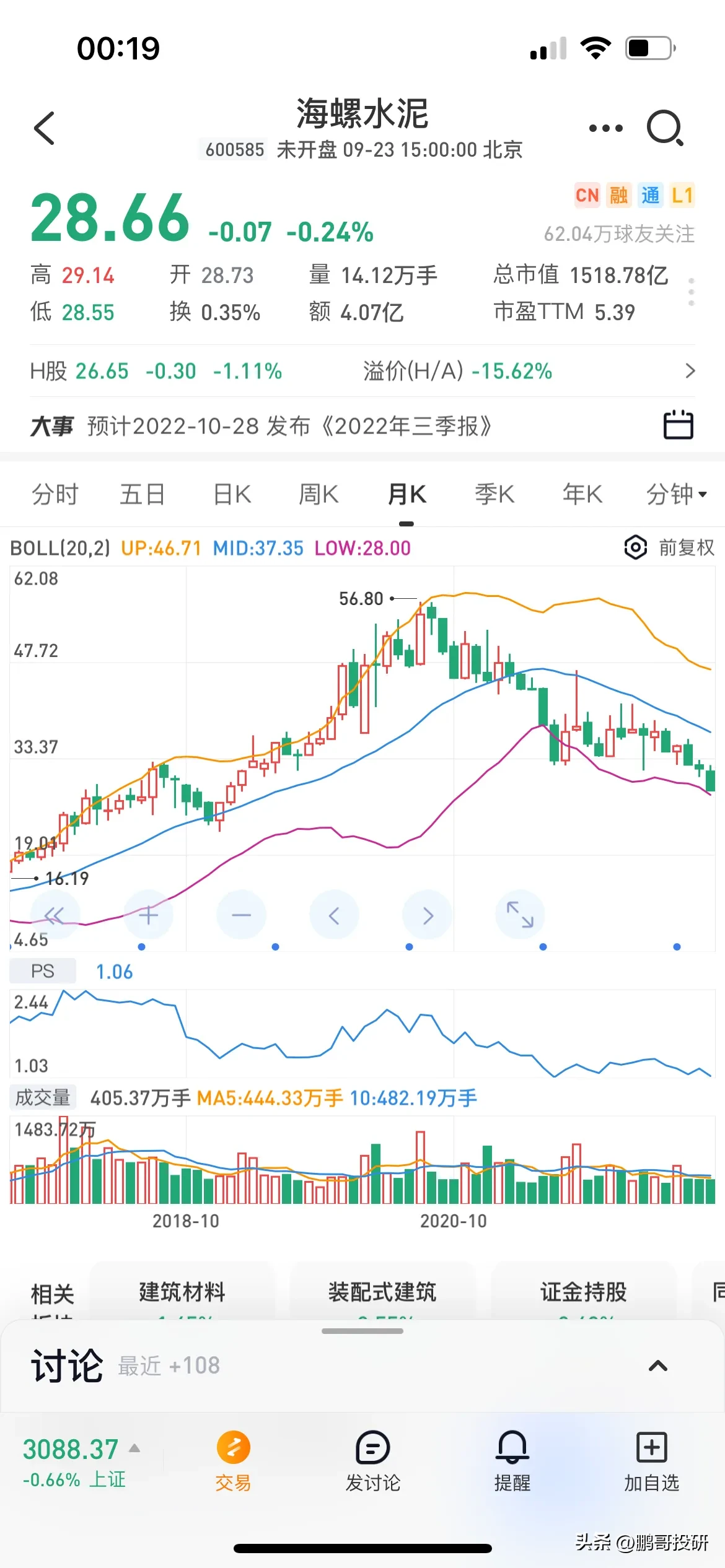725x1568 pixels.
Task: Expand the 讨论 discussion panel
Action: tap(657, 1366)
